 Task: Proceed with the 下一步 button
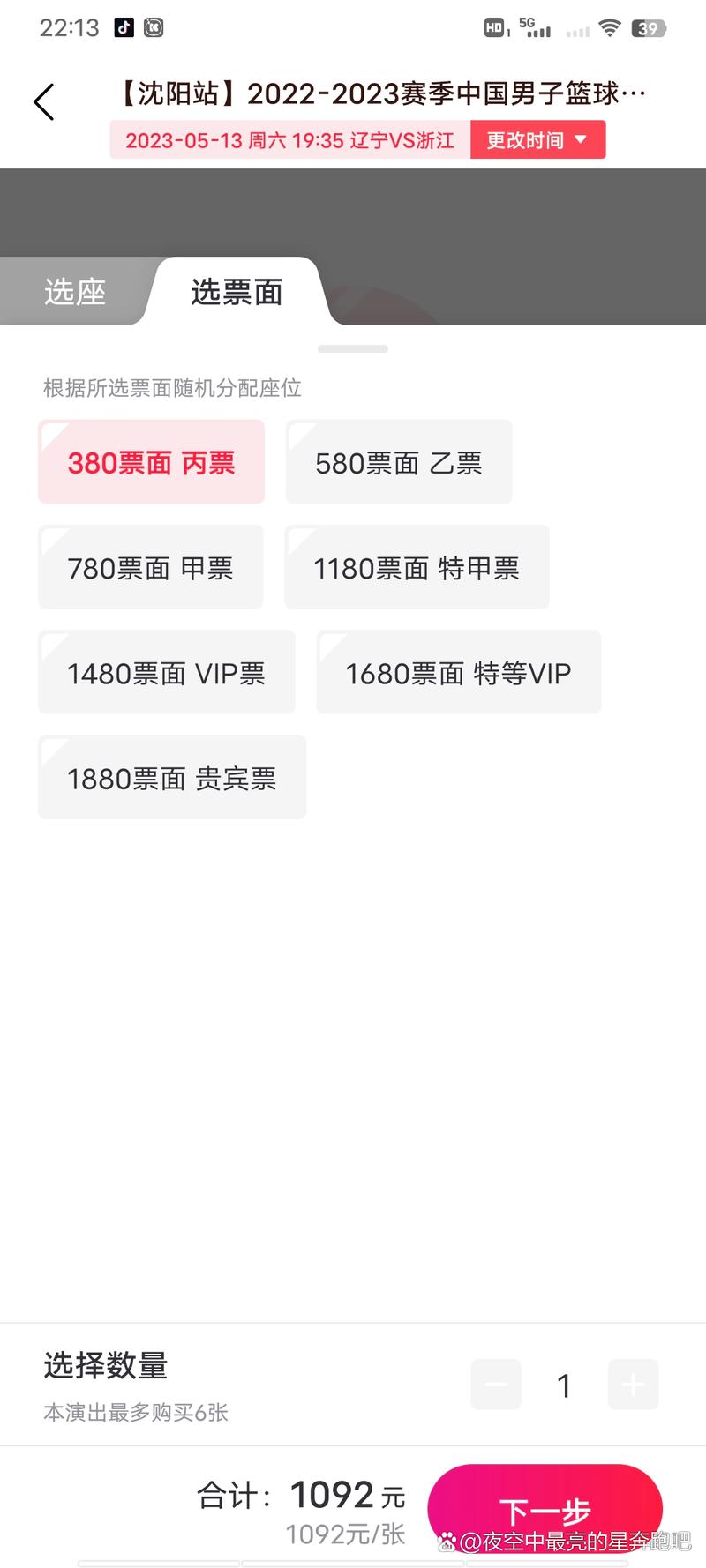pyautogui.click(x=545, y=1508)
